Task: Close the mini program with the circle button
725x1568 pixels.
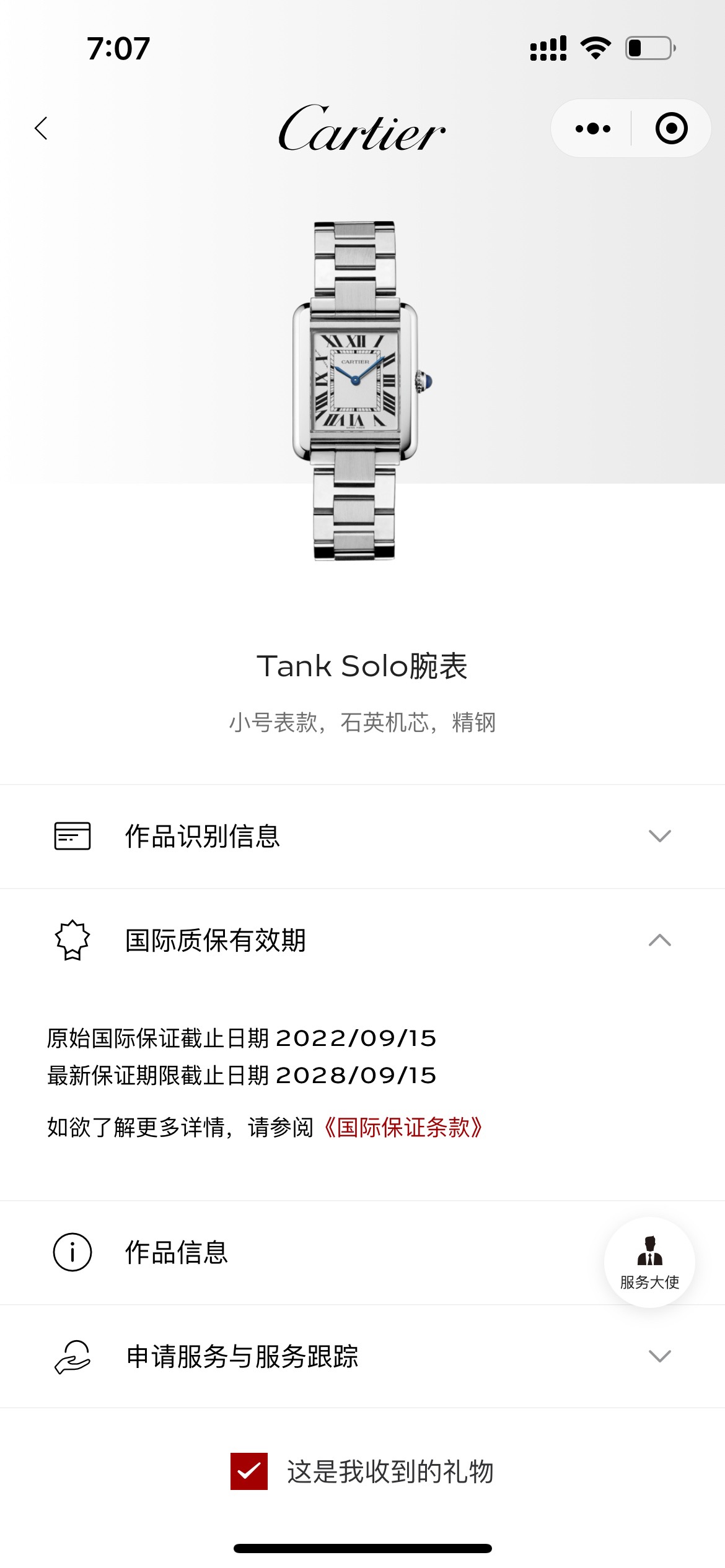Action: pyautogui.click(x=671, y=129)
